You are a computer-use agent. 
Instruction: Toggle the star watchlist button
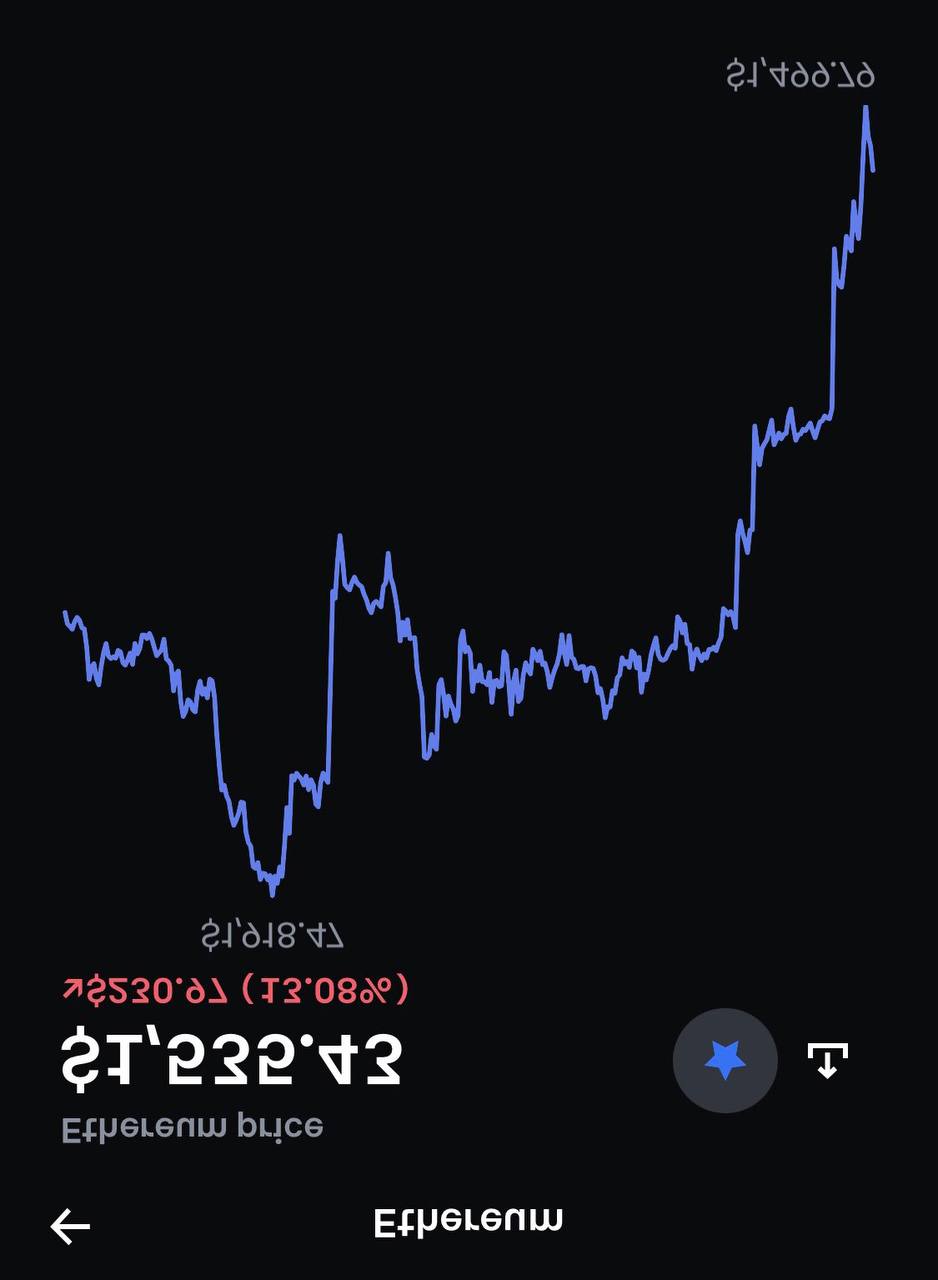coord(725,1060)
